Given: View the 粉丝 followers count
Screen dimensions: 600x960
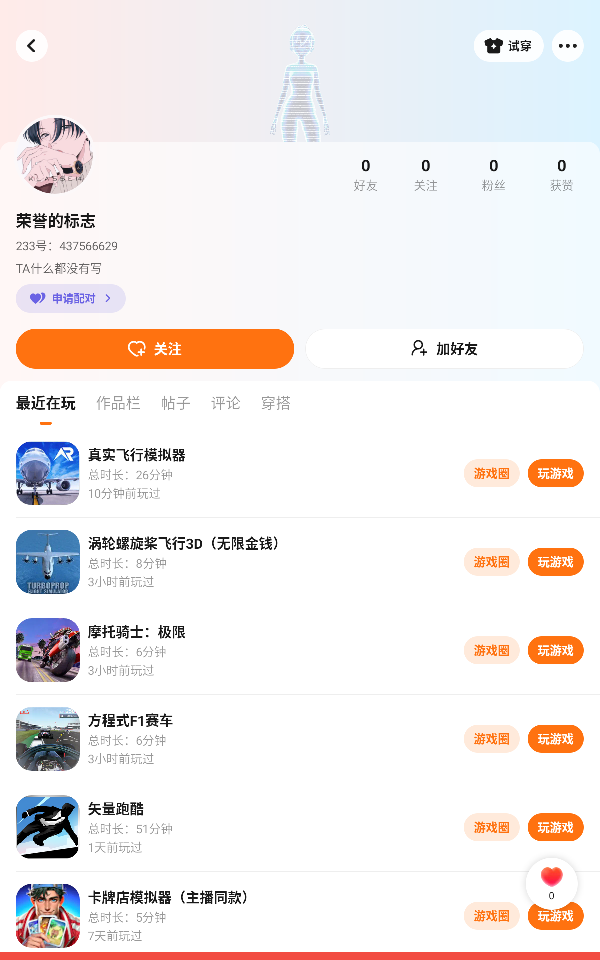Looking at the screenshot, I should point(493,174).
